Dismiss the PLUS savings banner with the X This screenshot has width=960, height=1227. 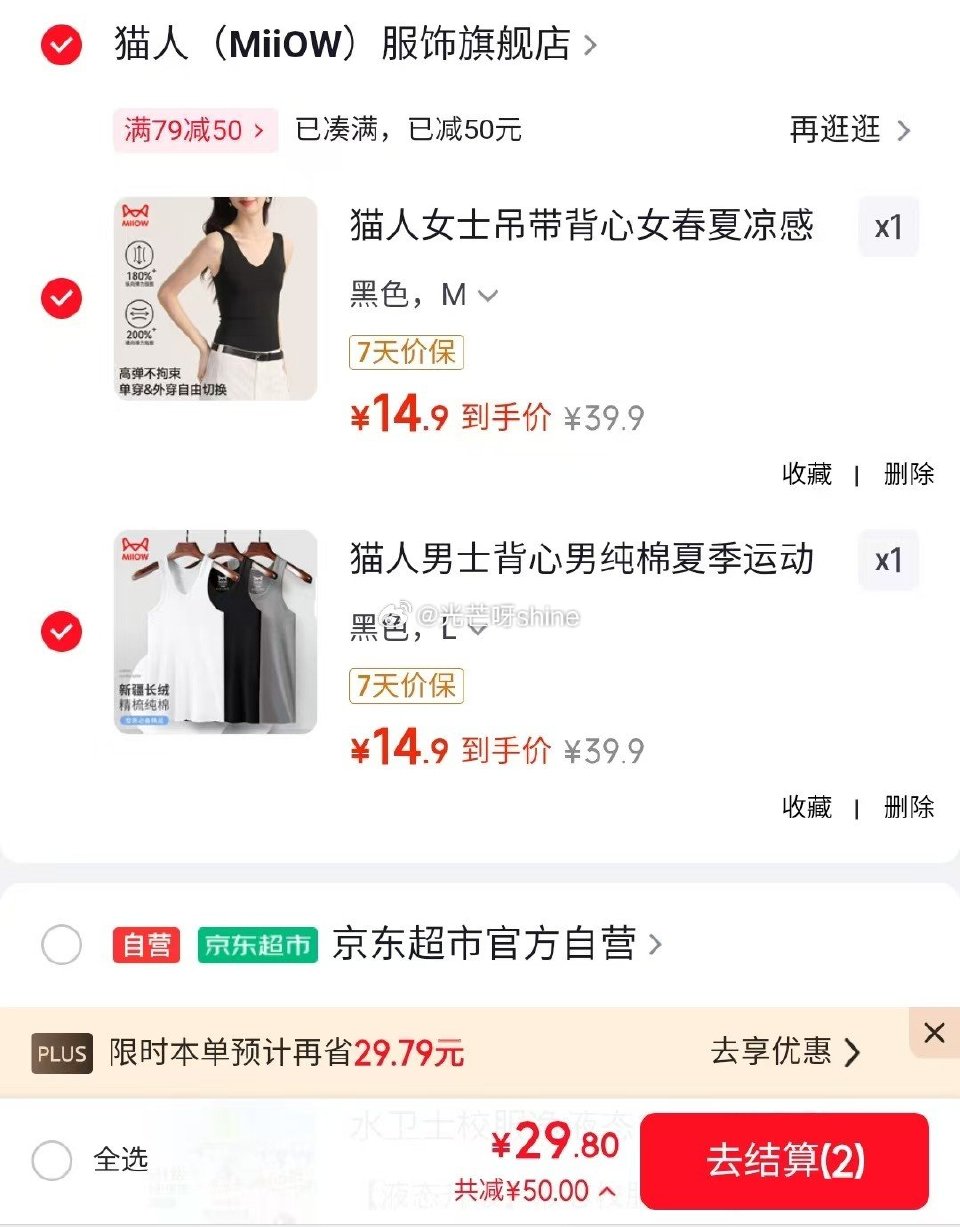click(934, 1033)
